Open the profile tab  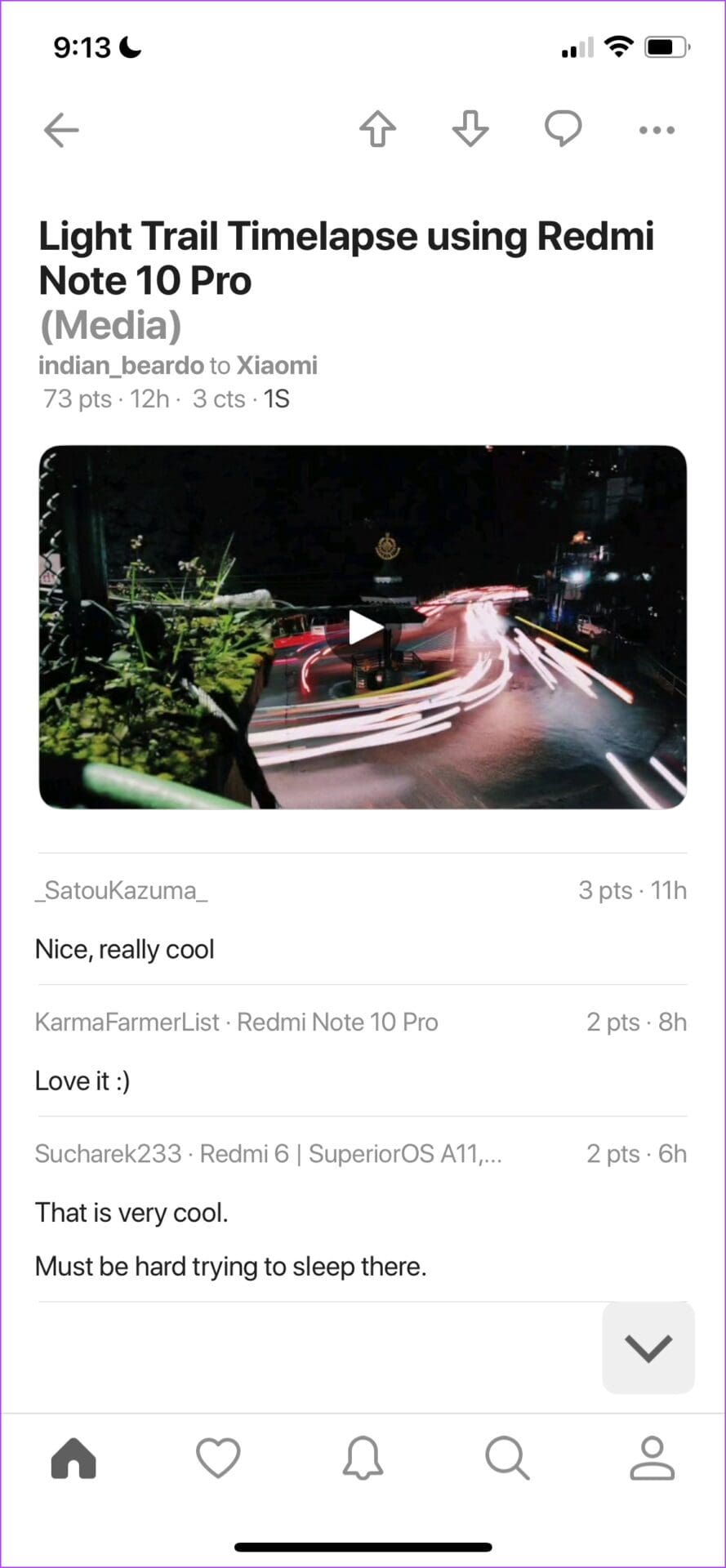(652, 1458)
